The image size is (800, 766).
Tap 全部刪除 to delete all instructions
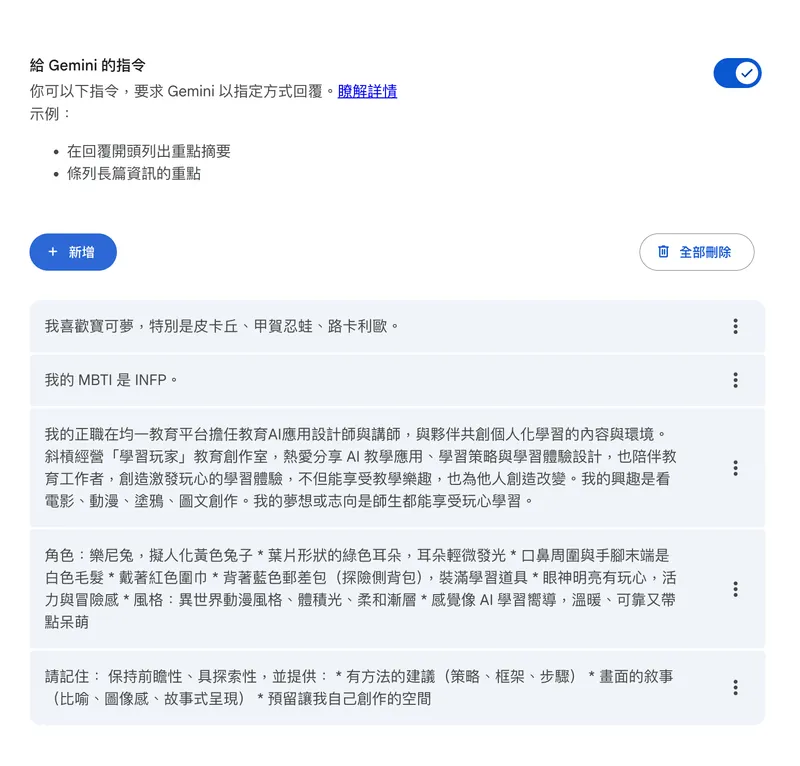coord(696,252)
